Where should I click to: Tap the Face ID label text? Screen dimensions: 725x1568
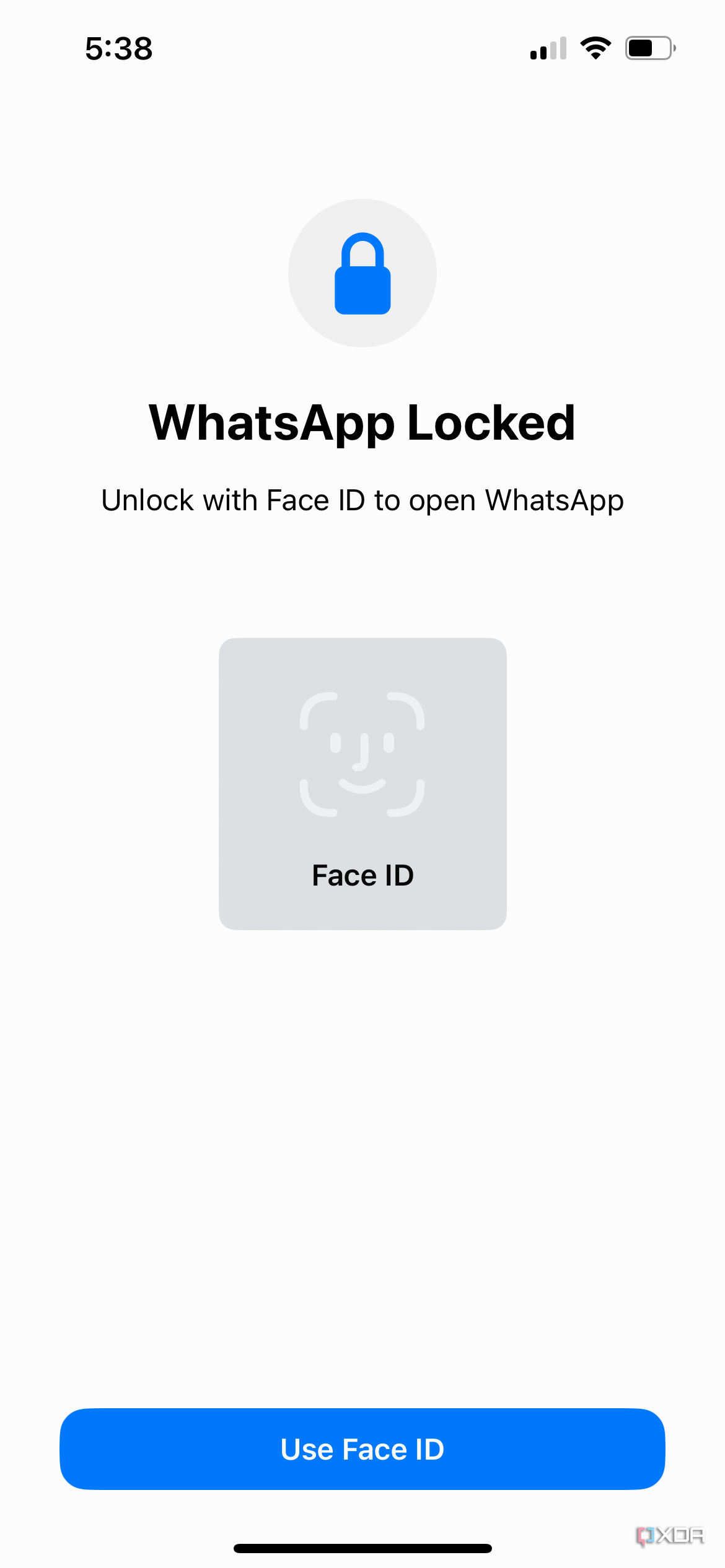(362, 874)
